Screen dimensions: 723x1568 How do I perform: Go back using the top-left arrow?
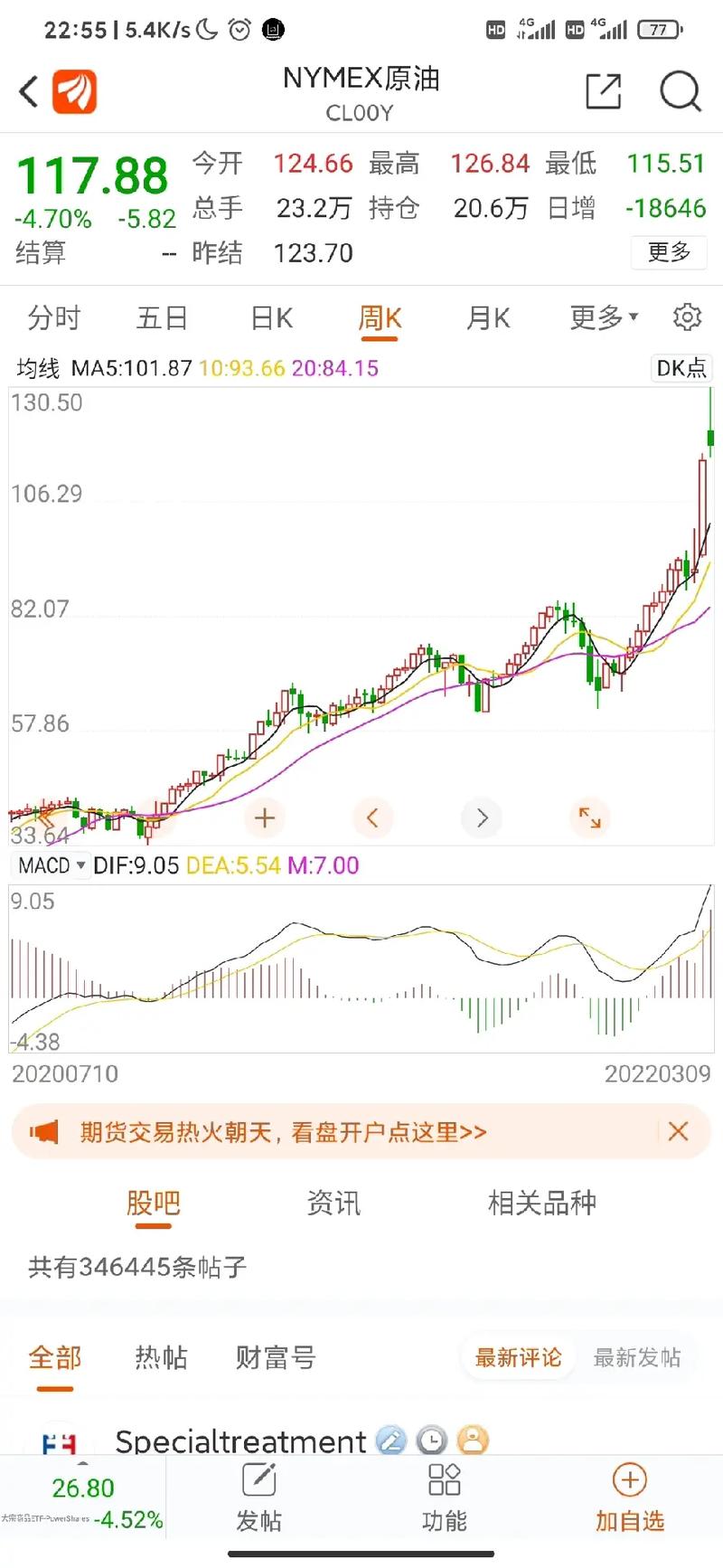pyautogui.click(x=29, y=92)
